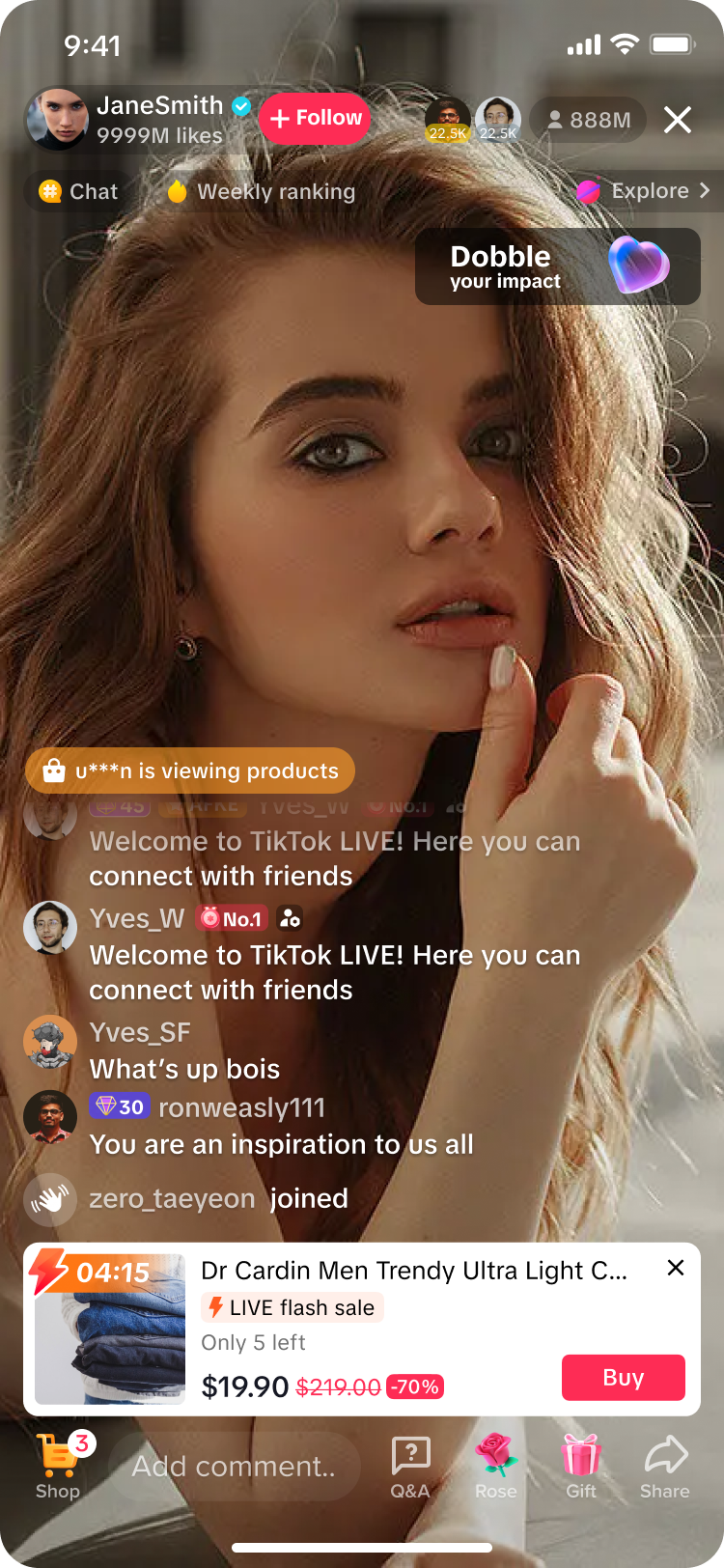Send a Rose

496,1465
